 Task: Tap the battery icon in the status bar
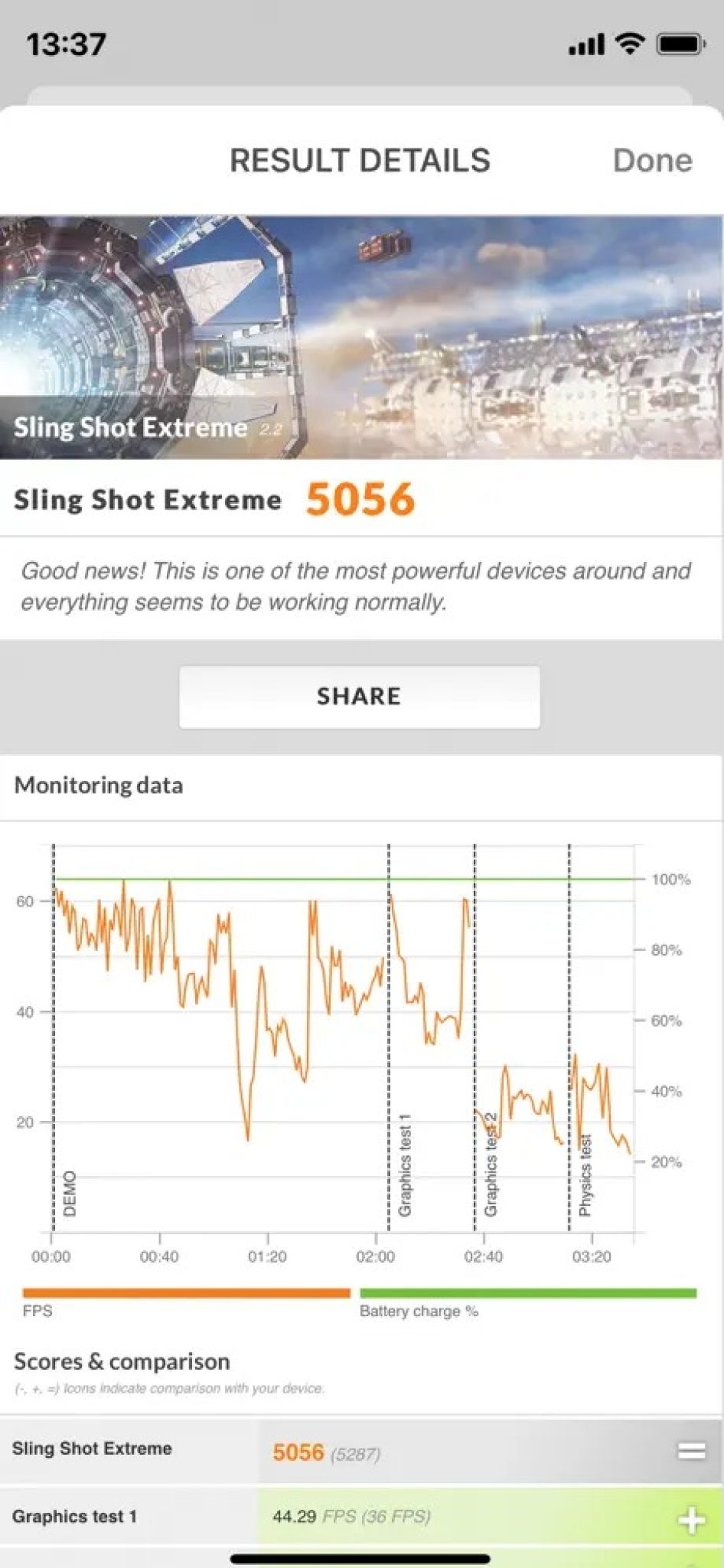pos(680,44)
